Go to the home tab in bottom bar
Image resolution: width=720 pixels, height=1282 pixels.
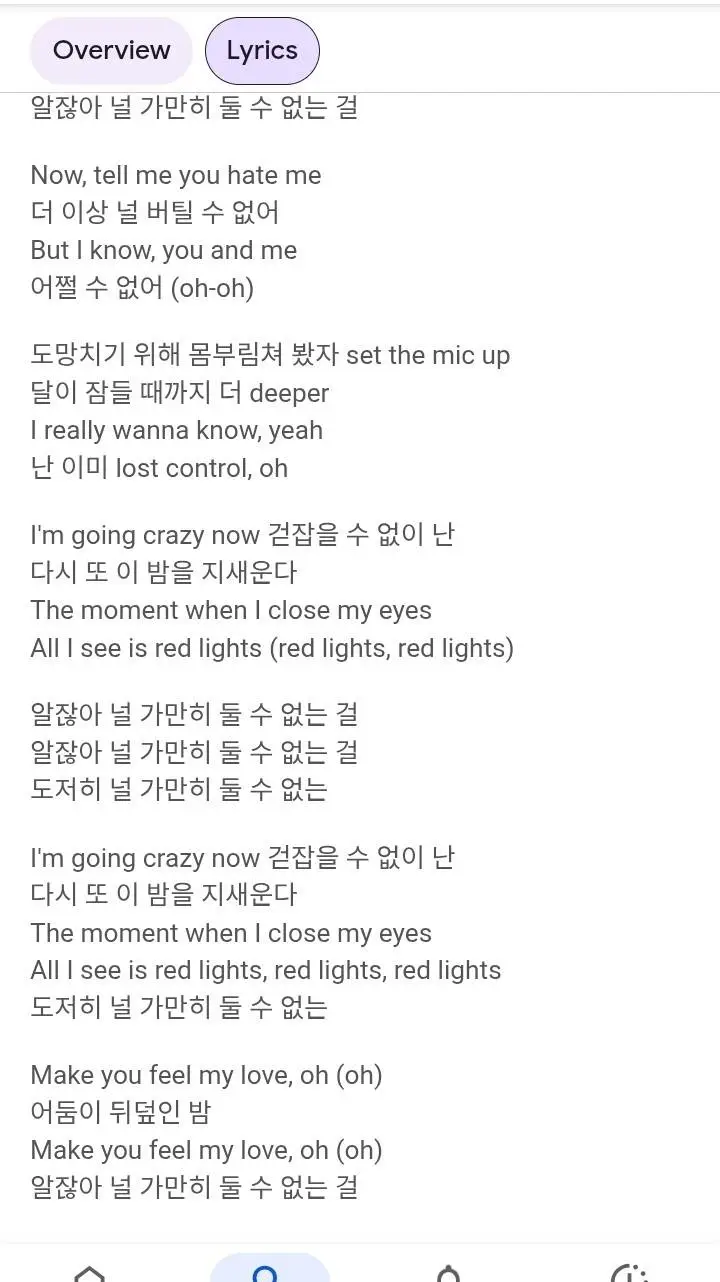tap(90, 1272)
